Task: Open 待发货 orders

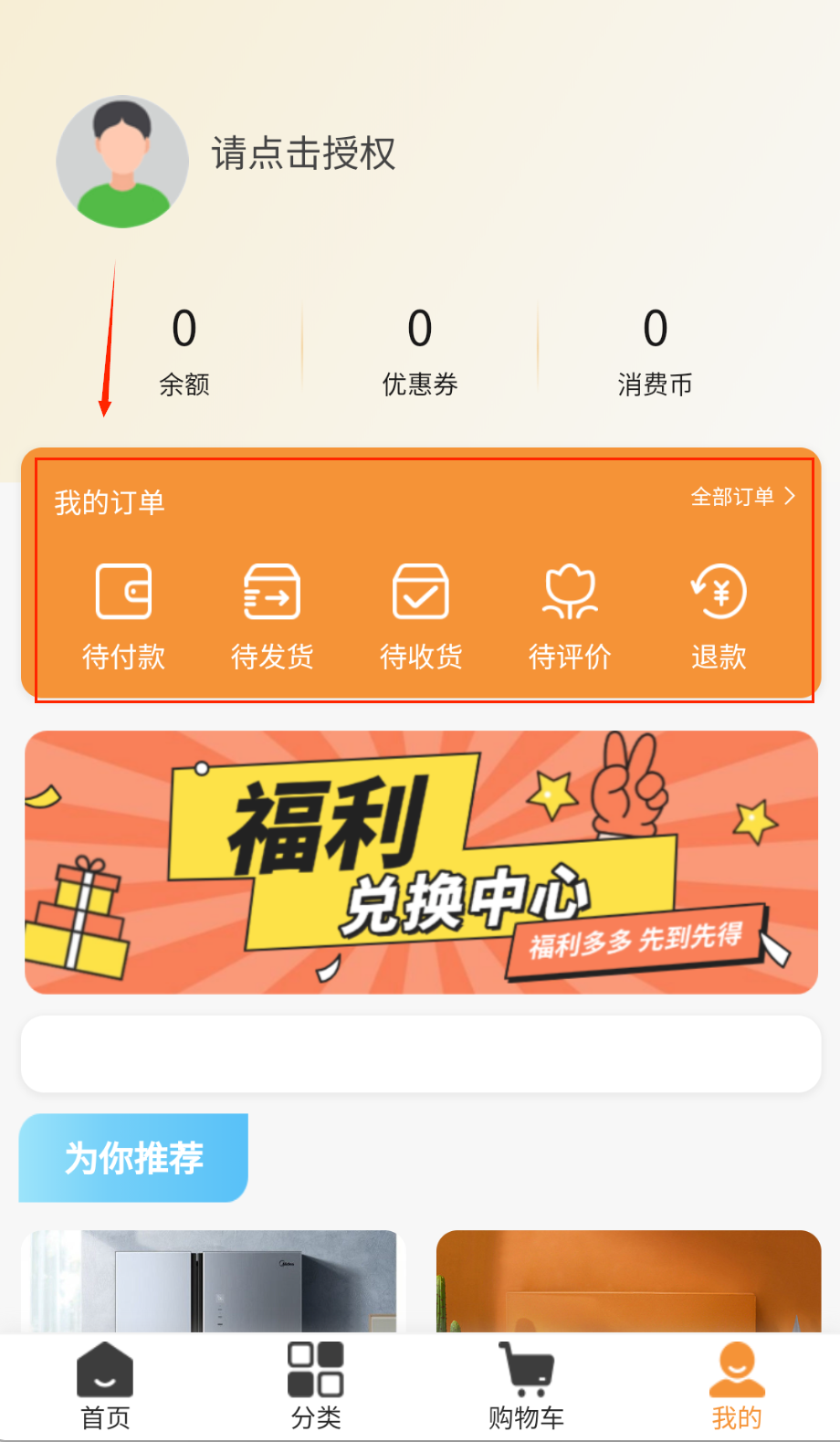Action: pyautogui.click(x=272, y=615)
